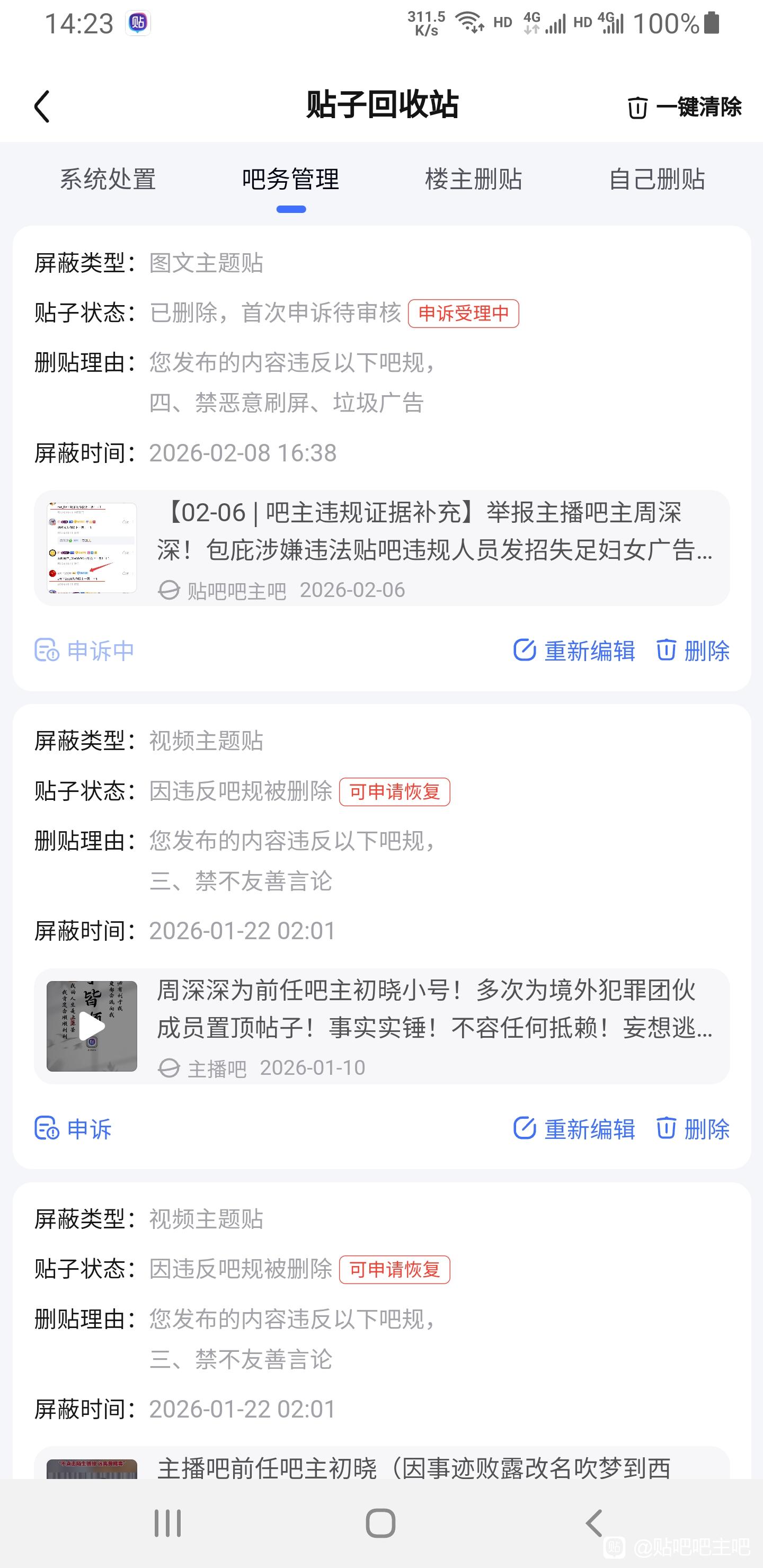Switch to the 自己删贴 tab

click(x=656, y=179)
